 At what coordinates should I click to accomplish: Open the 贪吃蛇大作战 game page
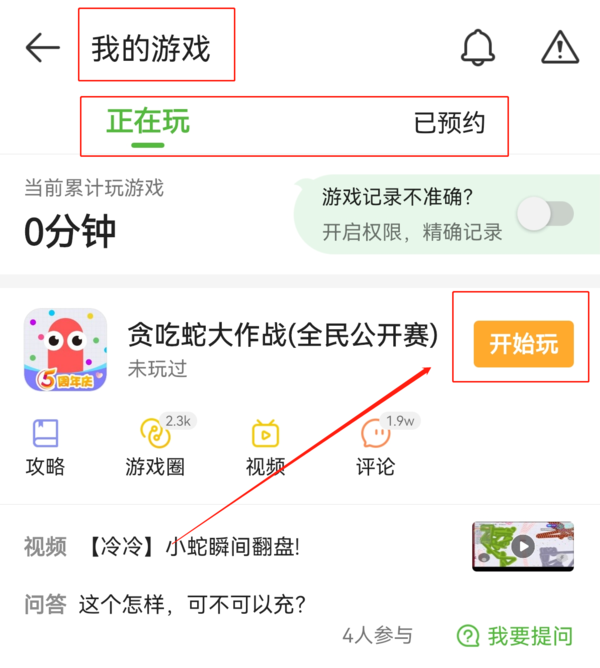click(282, 336)
